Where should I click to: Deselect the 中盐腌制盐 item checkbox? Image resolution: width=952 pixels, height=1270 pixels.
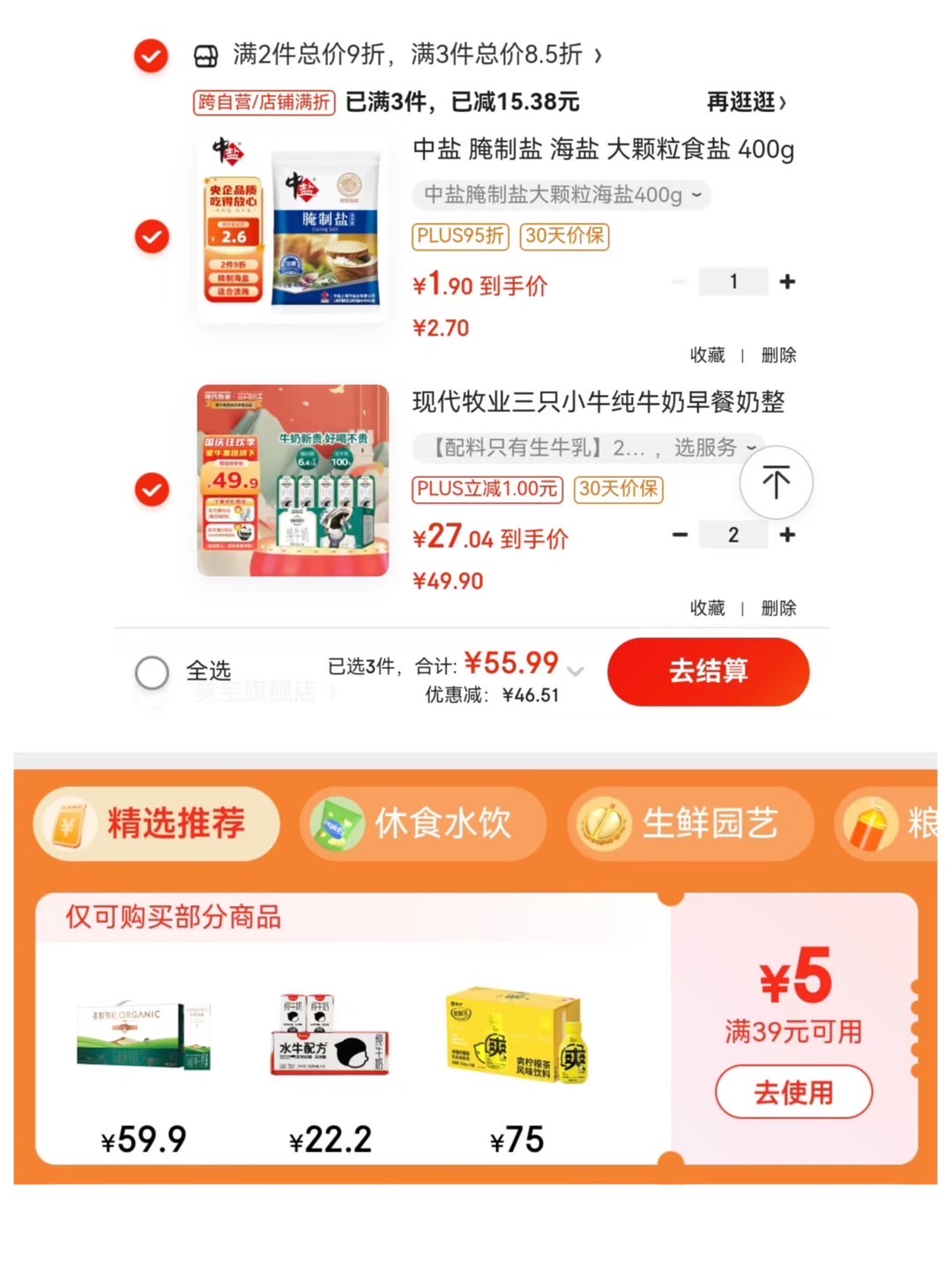click(x=152, y=236)
